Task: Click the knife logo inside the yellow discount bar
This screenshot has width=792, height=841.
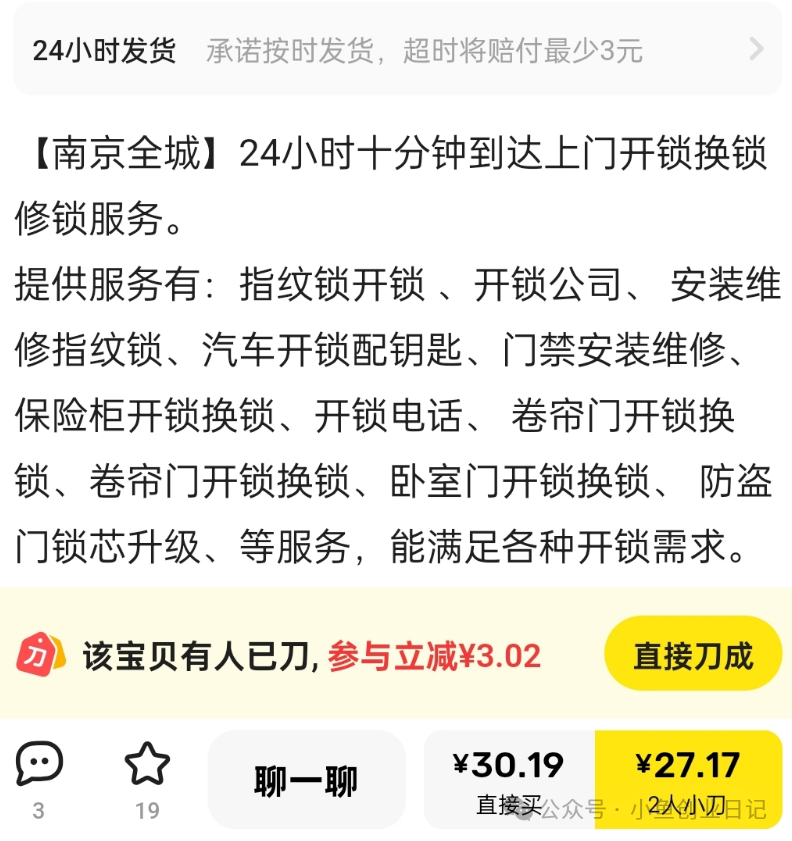Action: click(x=38, y=653)
